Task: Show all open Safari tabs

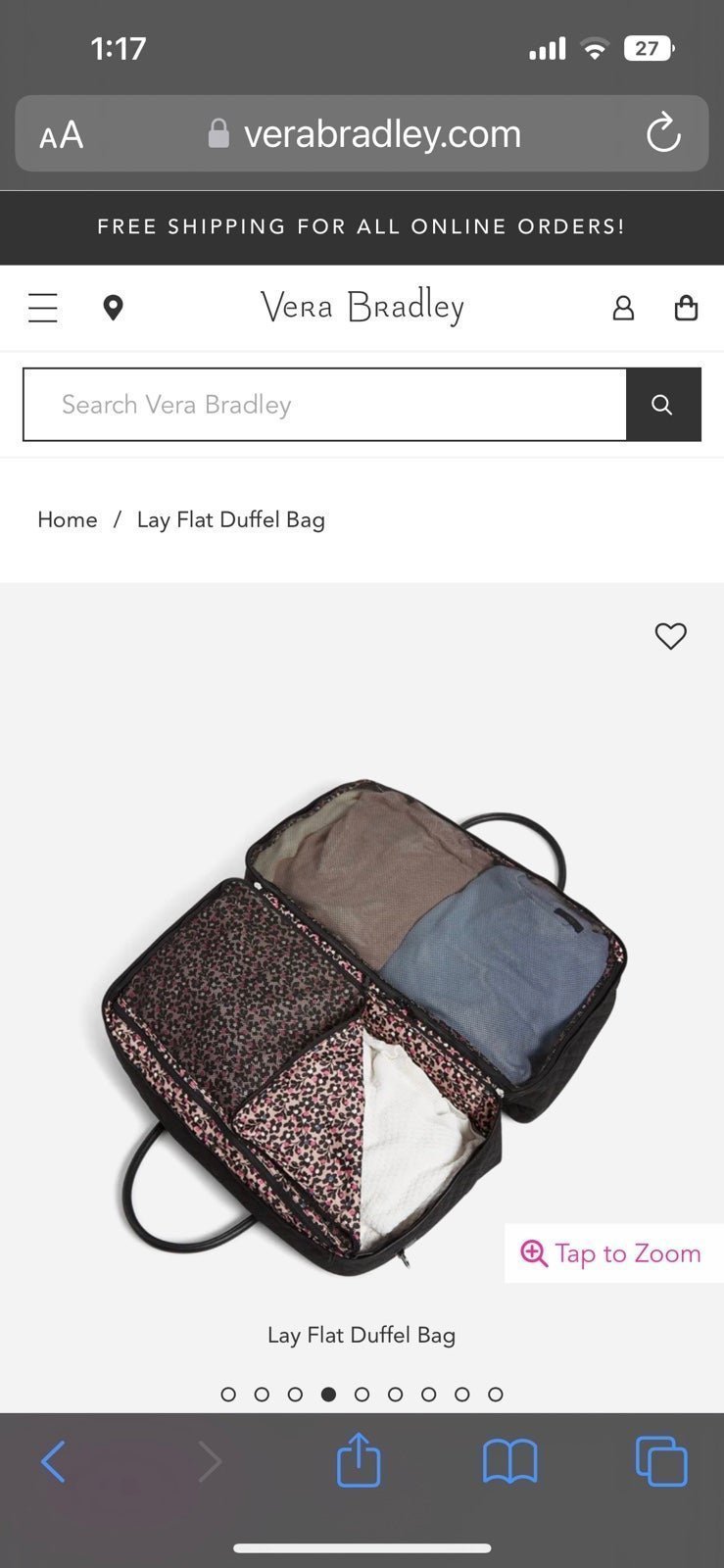Action: 661,1461
